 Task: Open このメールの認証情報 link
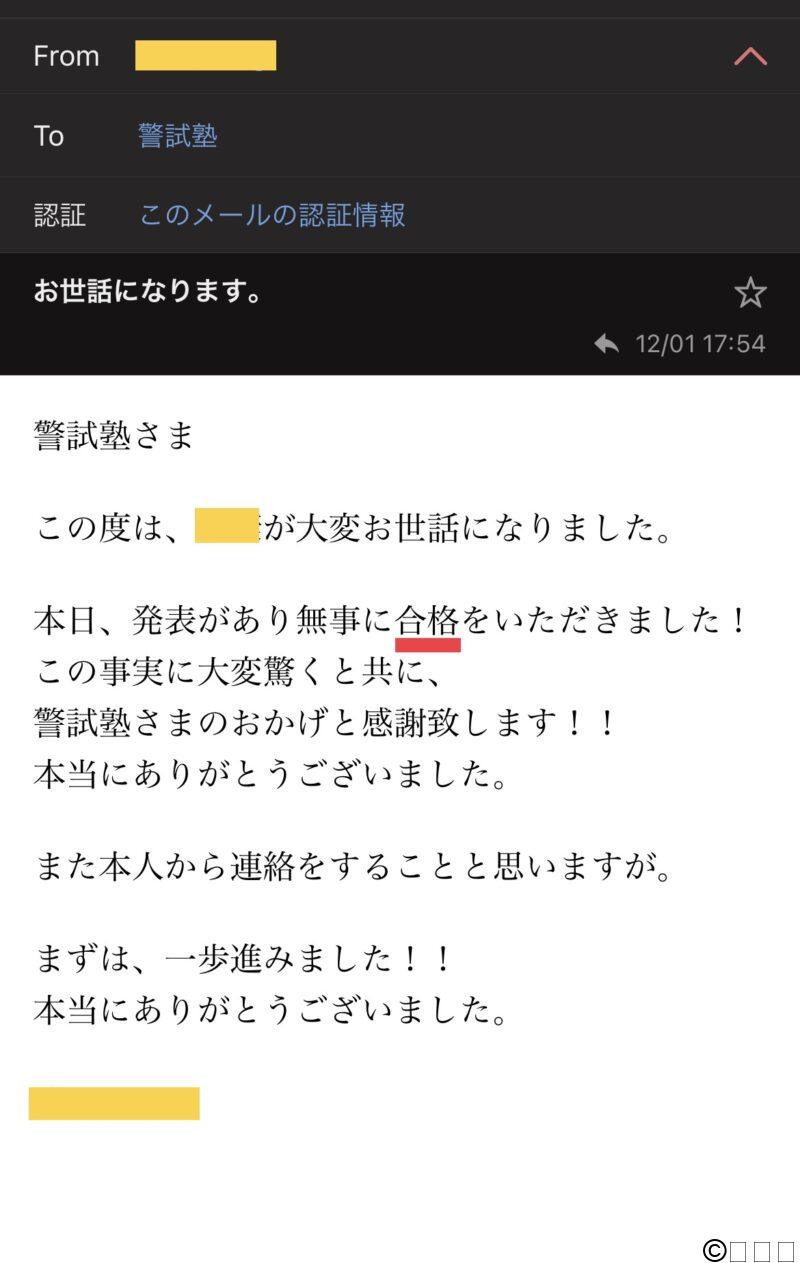pos(272,215)
